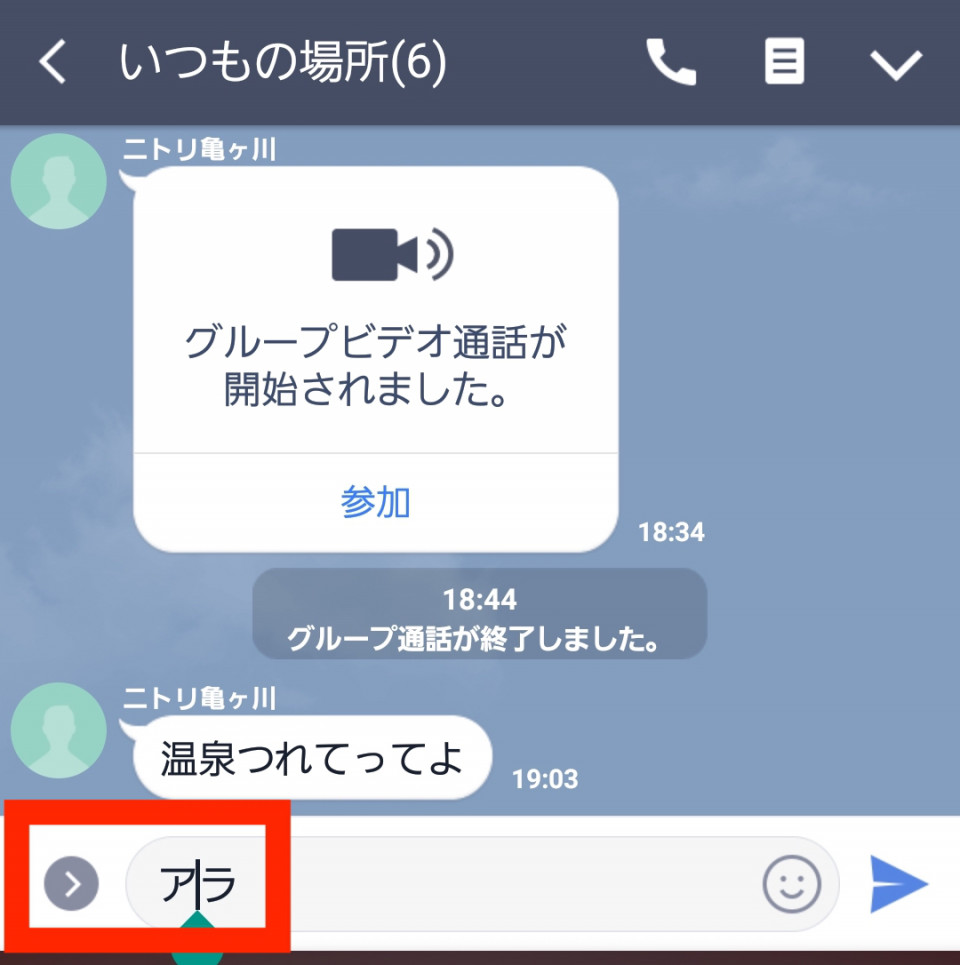960x965 pixels.
Task: Expand the chat menu chevron
Action: [x=895, y=64]
